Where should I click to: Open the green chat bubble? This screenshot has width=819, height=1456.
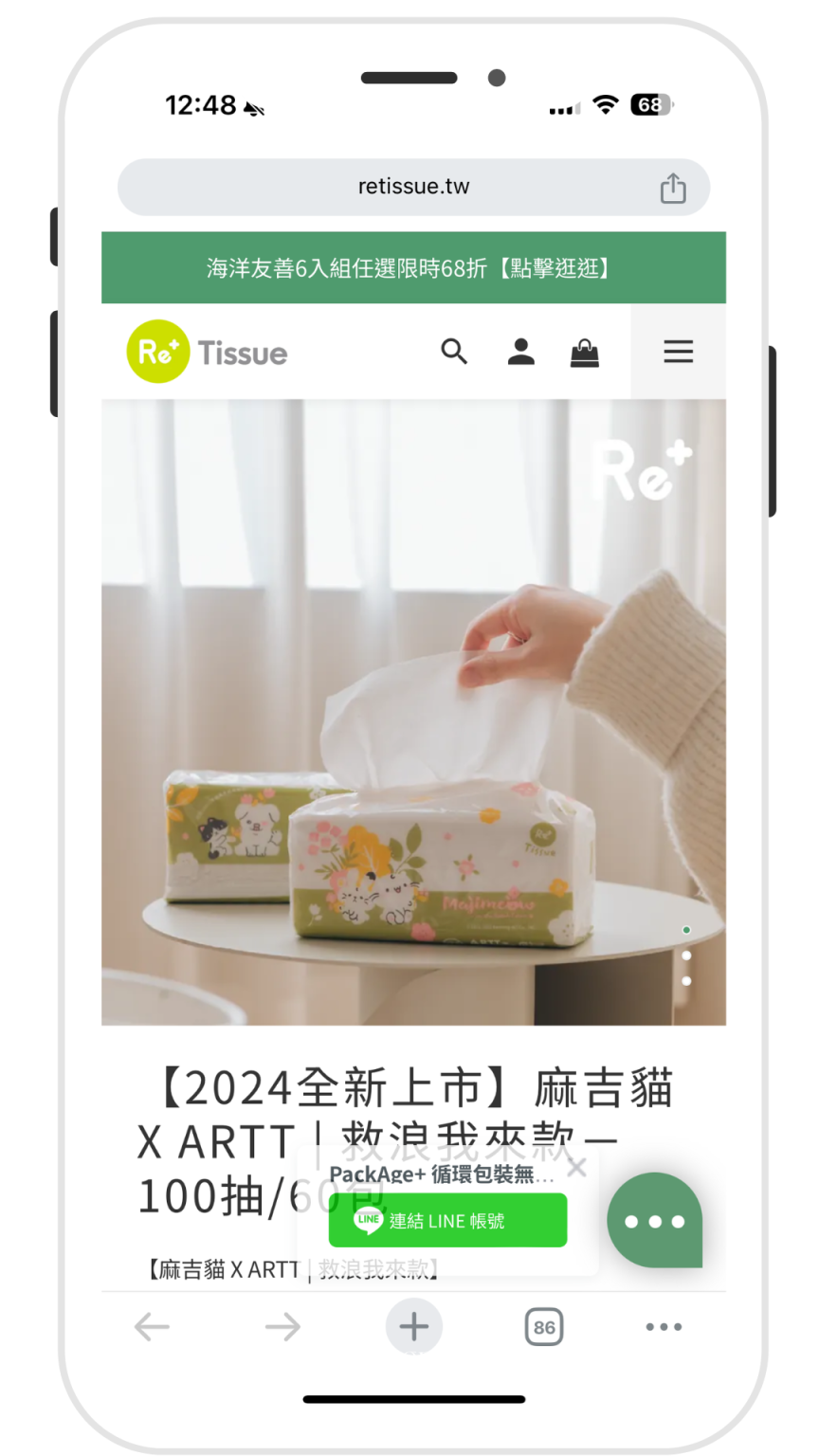coord(655,1220)
